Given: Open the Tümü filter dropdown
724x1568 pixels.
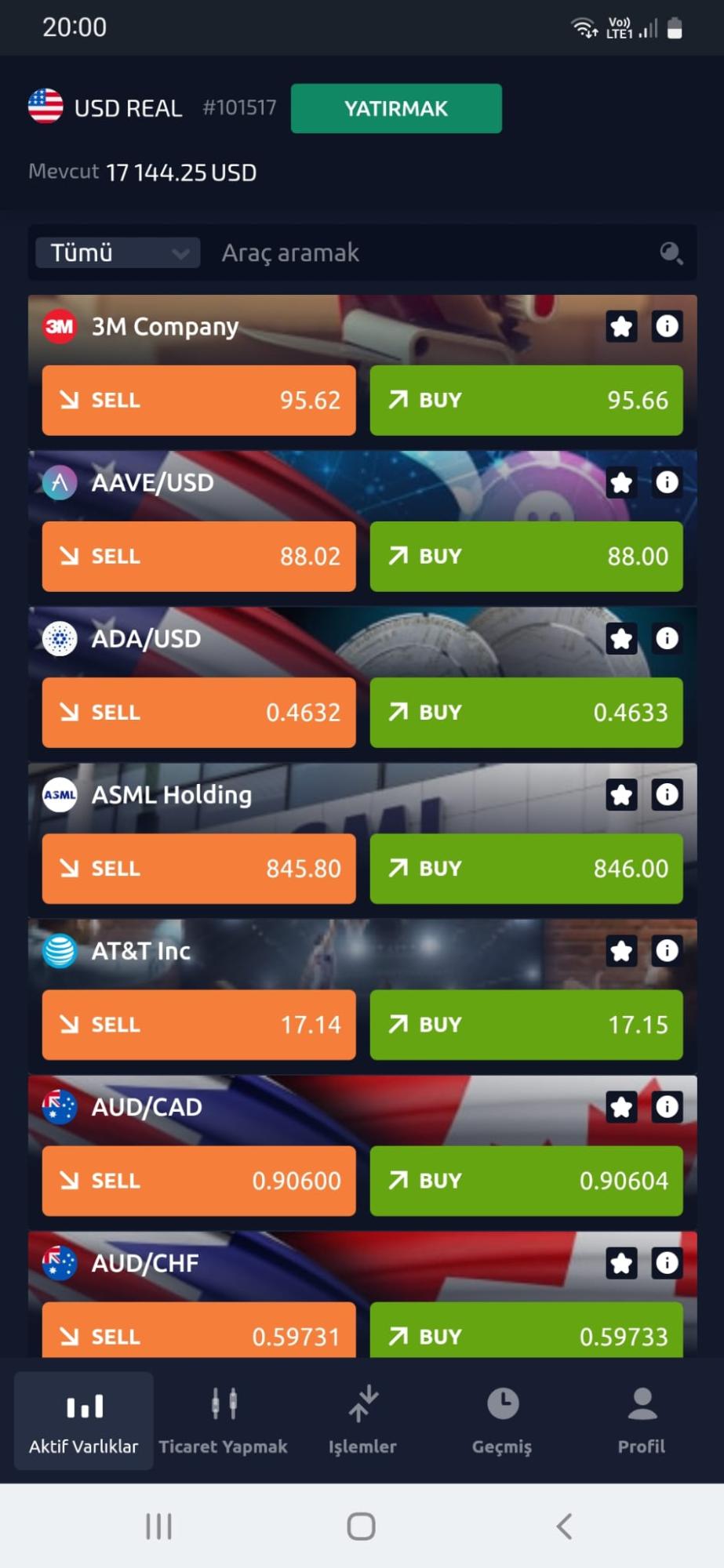Looking at the screenshot, I should pos(117,252).
